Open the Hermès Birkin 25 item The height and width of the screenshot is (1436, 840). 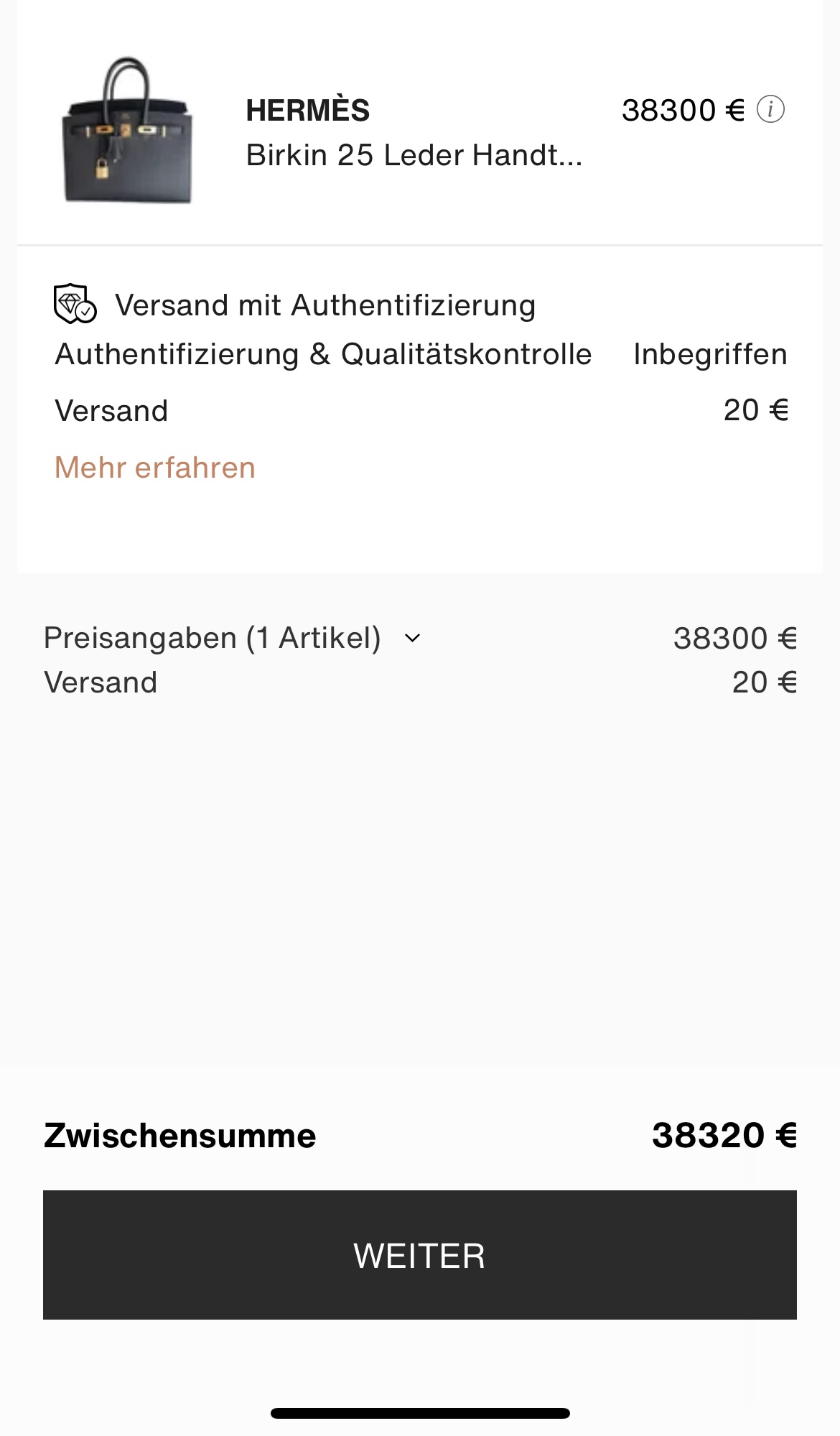pyautogui.click(x=420, y=131)
